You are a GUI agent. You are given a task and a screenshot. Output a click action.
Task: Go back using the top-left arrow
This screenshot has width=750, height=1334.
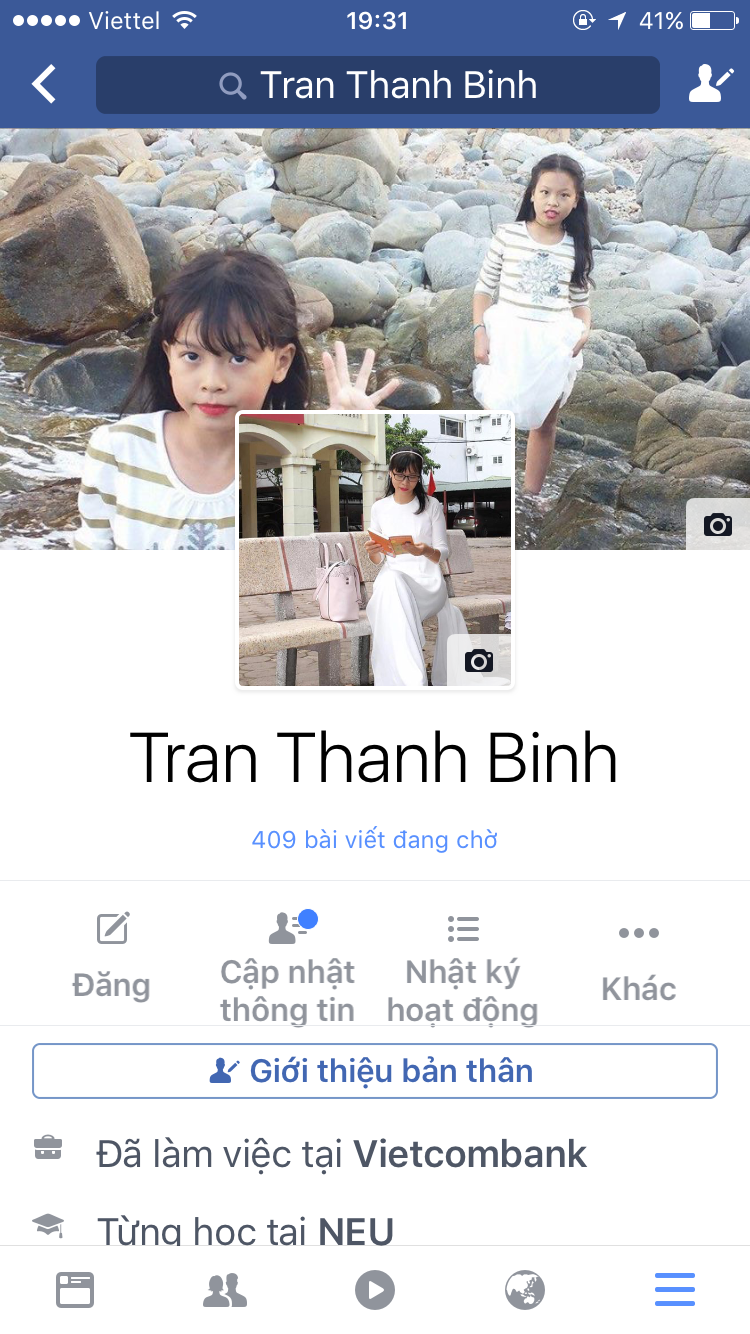coord(44,85)
